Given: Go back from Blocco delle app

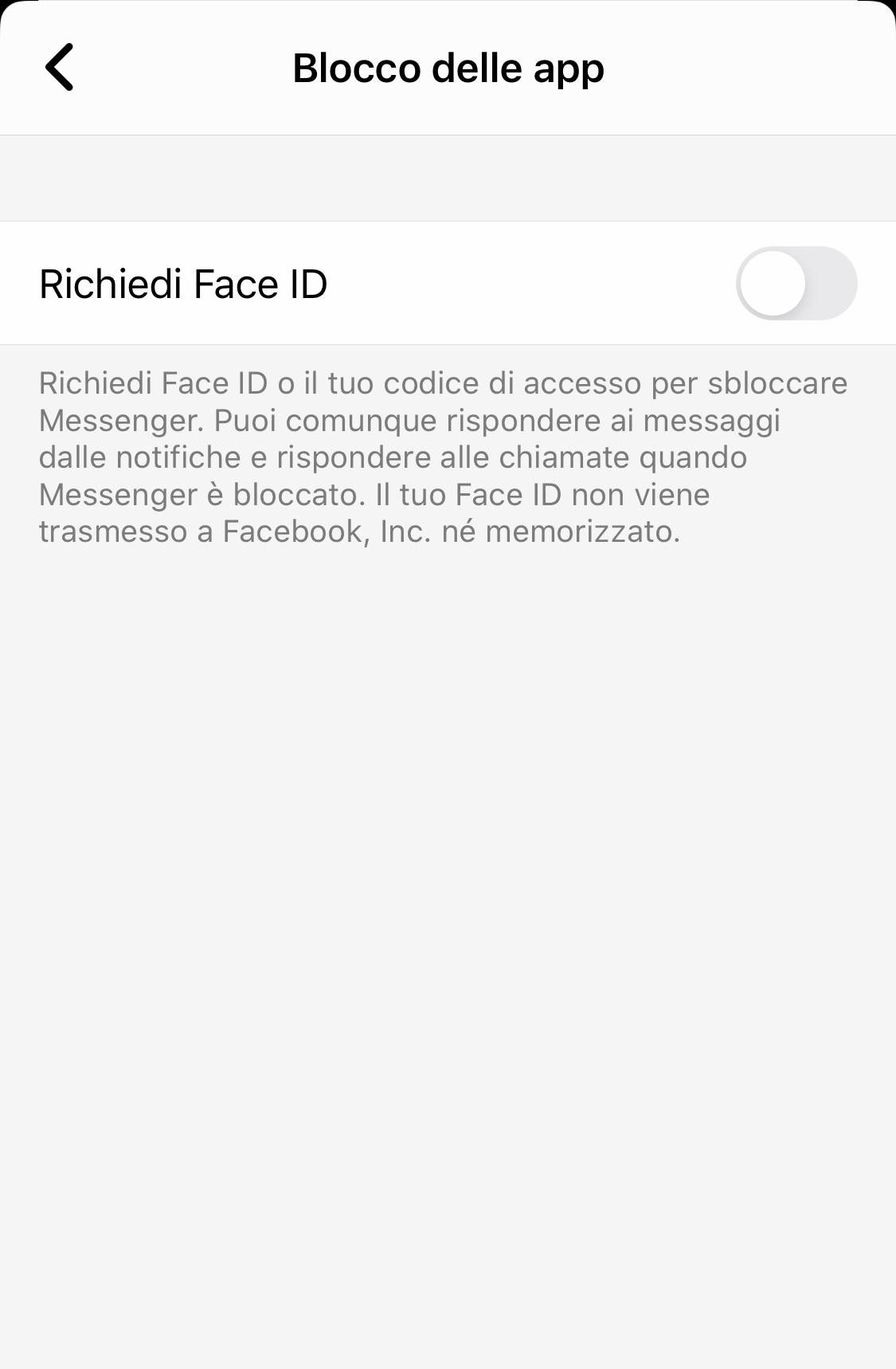Looking at the screenshot, I should point(60,68).
